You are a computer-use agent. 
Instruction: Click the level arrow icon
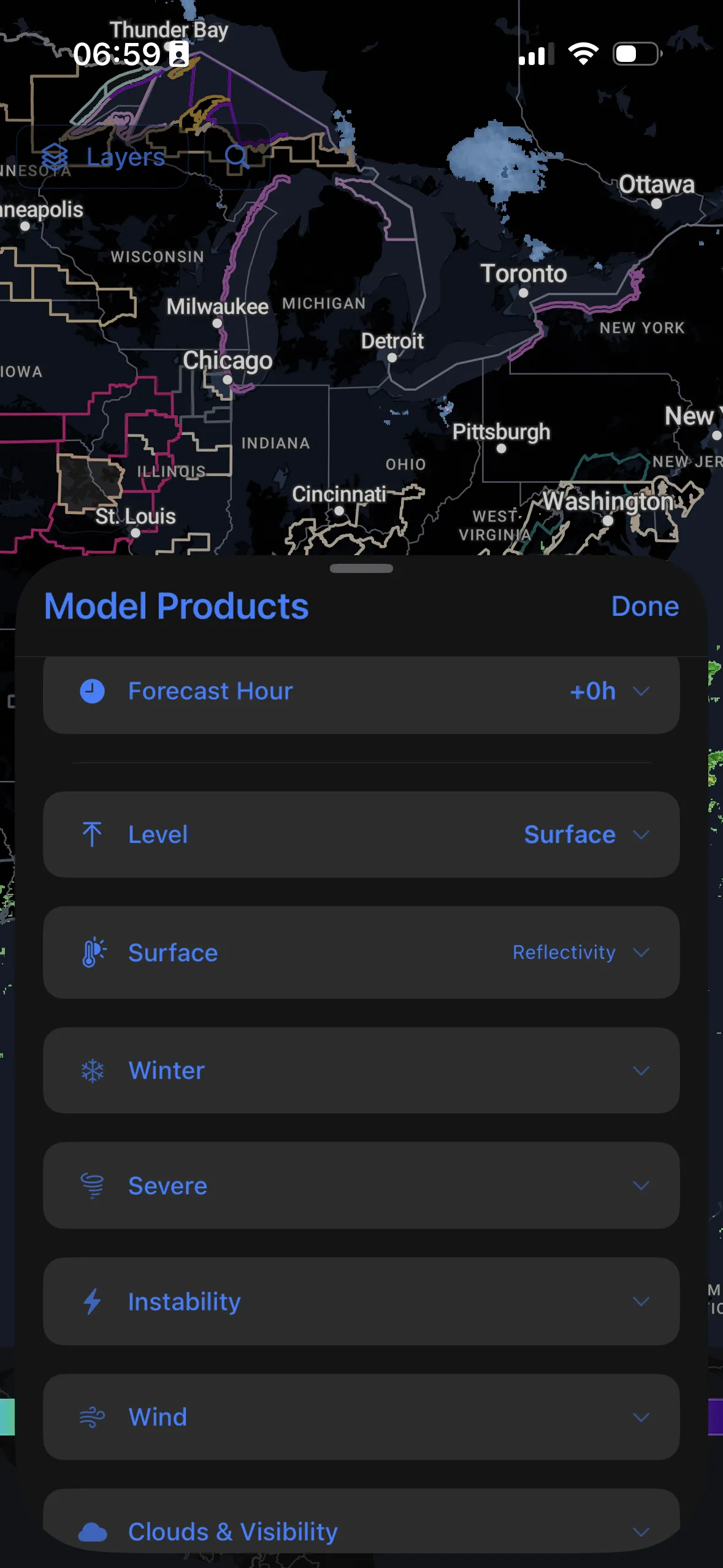[93, 834]
